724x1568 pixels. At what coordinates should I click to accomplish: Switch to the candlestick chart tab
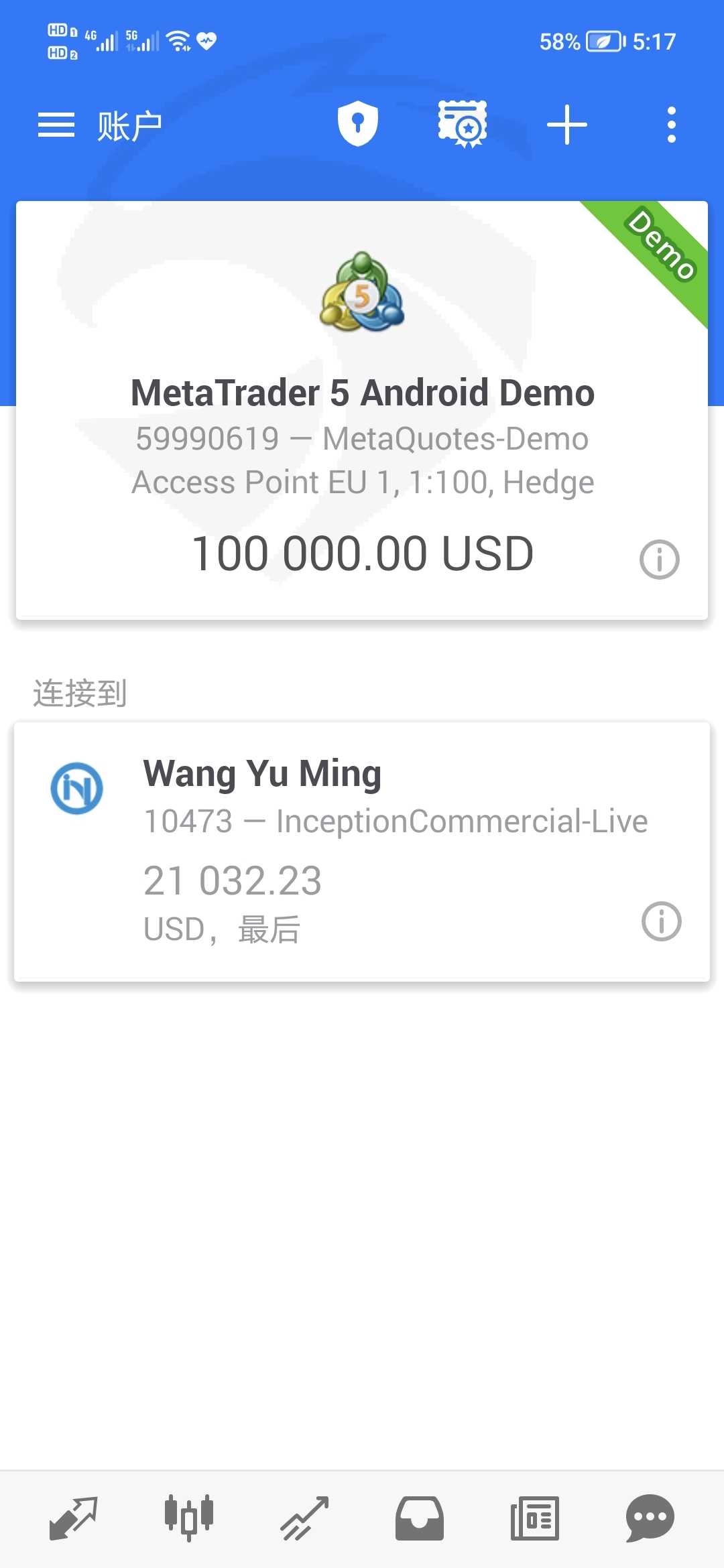[189, 1518]
